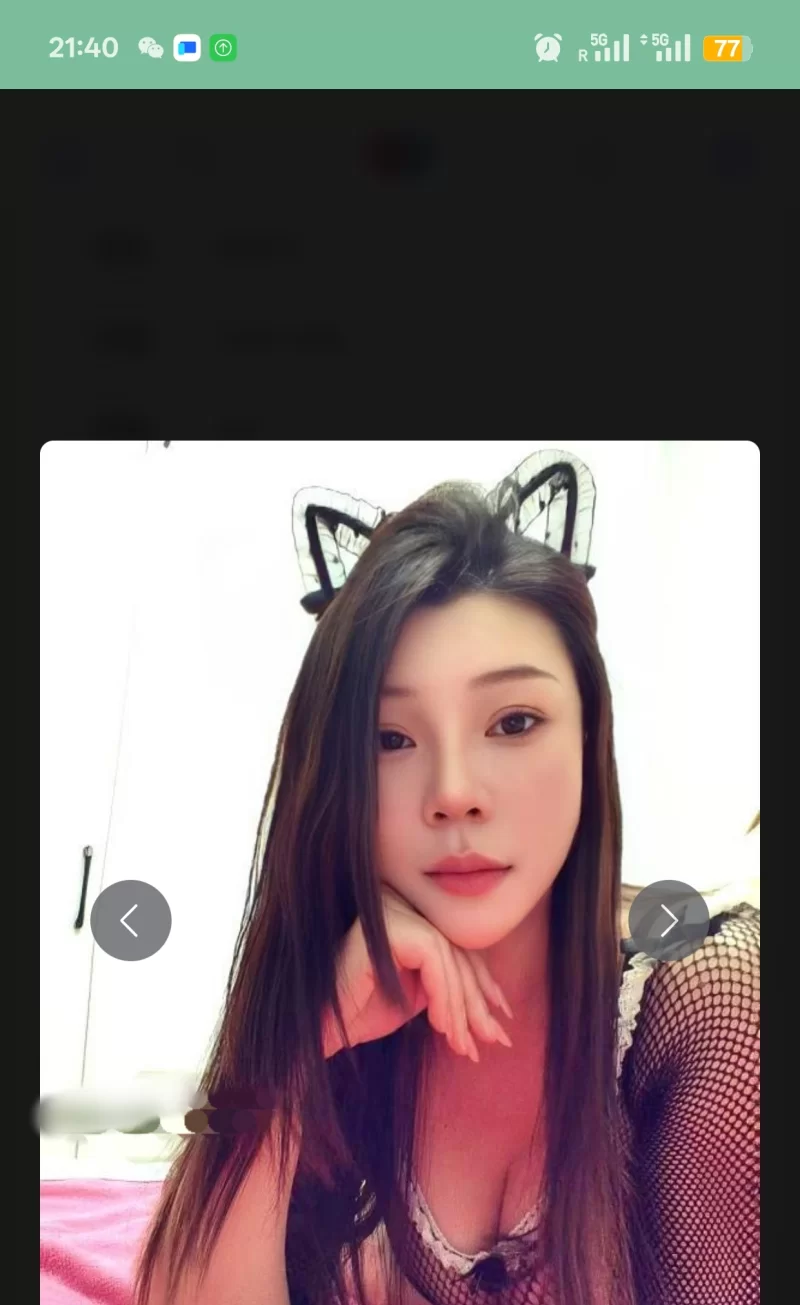
Task: Show the next photo
Action: tap(668, 920)
